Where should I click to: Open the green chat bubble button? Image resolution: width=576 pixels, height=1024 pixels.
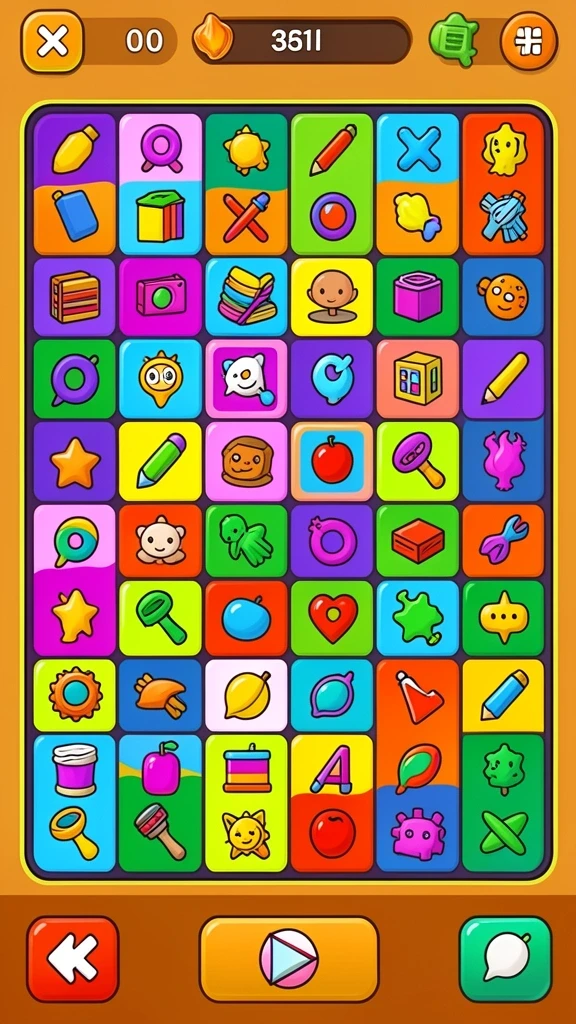pyautogui.click(x=505, y=958)
